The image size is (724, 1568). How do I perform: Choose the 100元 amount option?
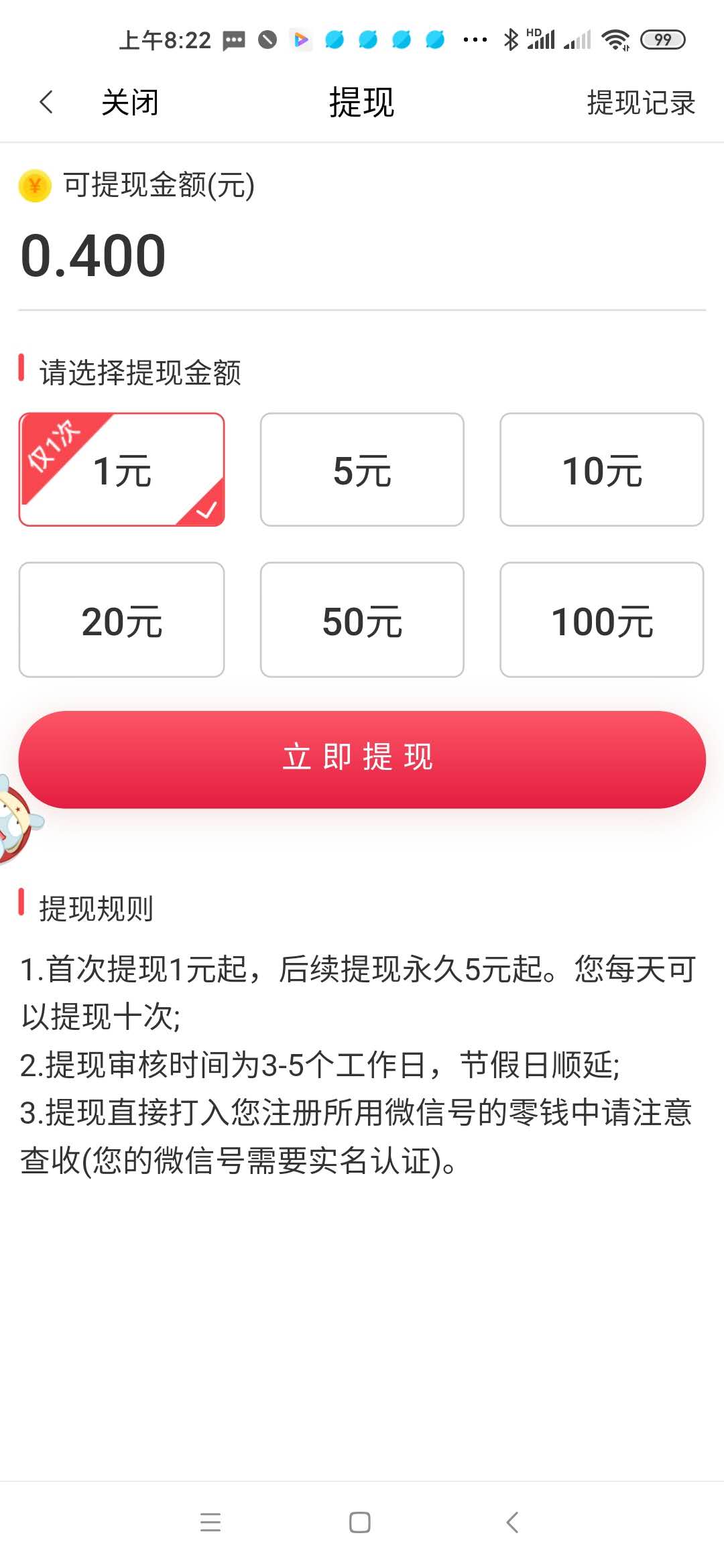601,620
